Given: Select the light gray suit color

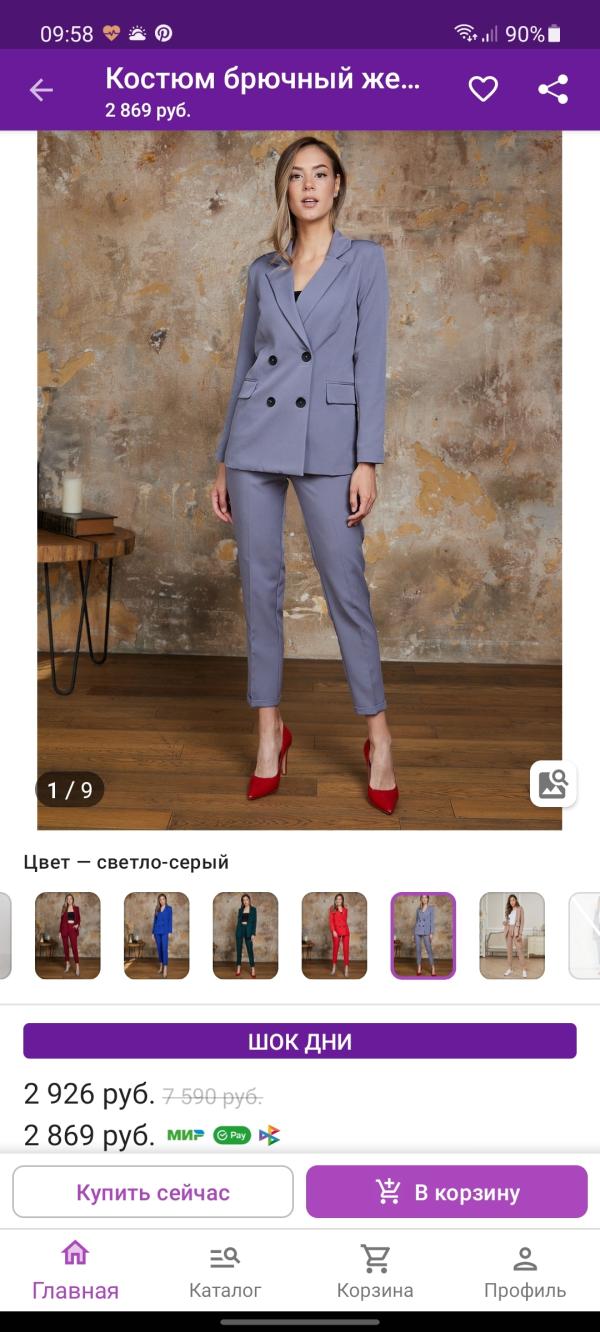Looking at the screenshot, I should point(423,935).
